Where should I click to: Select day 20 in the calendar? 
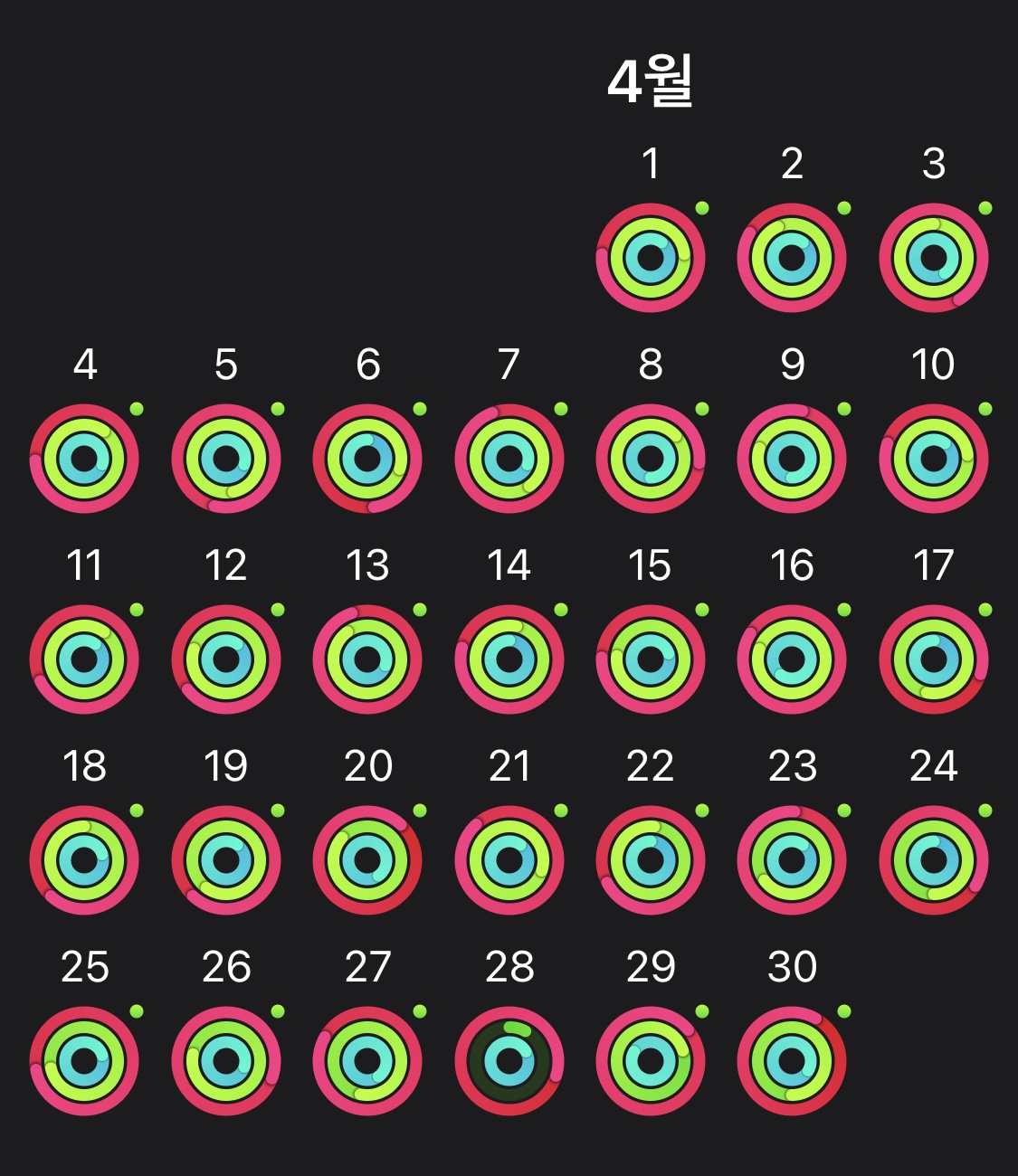click(x=367, y=860)
